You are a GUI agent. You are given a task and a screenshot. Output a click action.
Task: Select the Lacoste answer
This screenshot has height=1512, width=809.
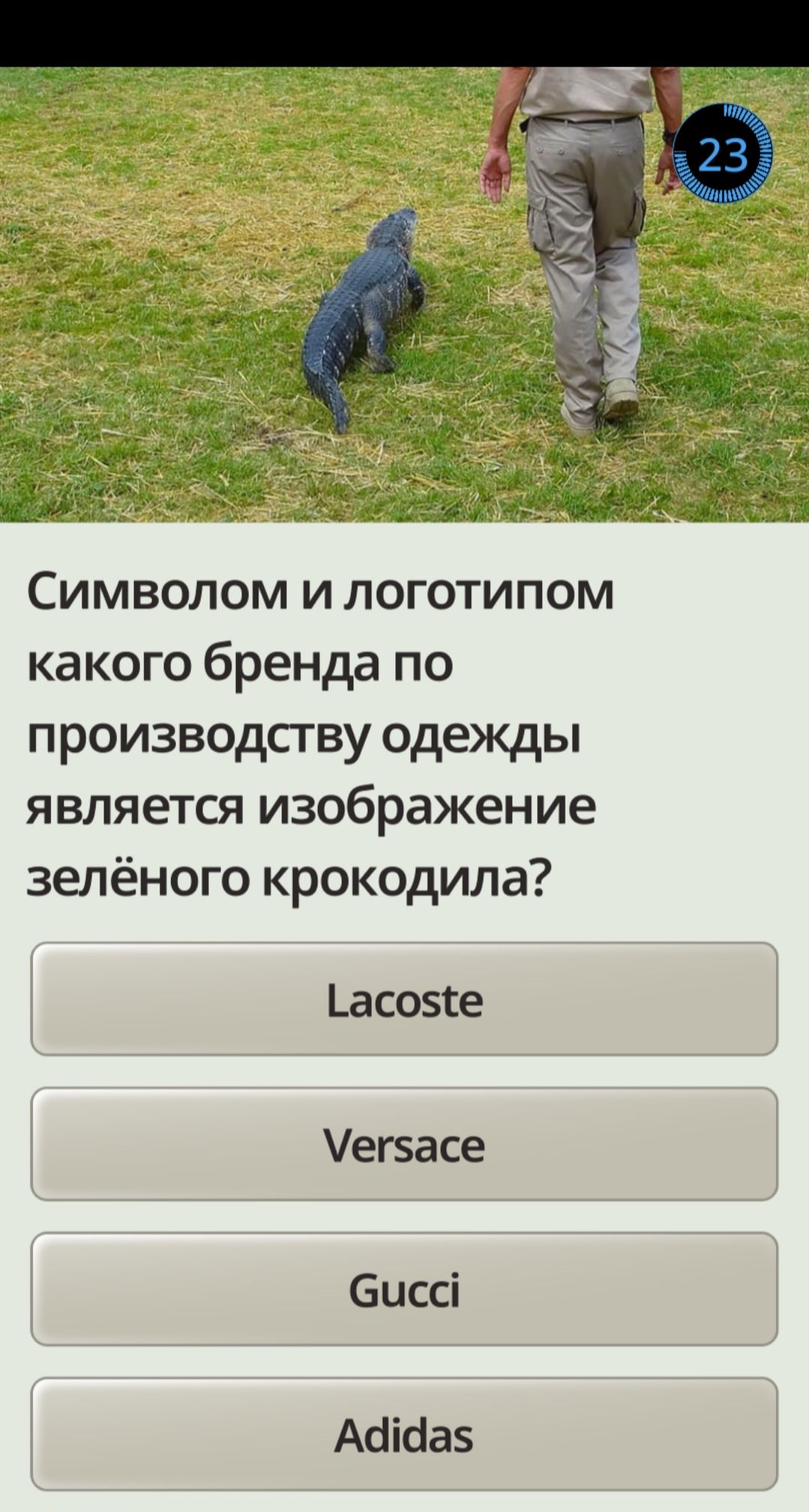(404, 1000)
